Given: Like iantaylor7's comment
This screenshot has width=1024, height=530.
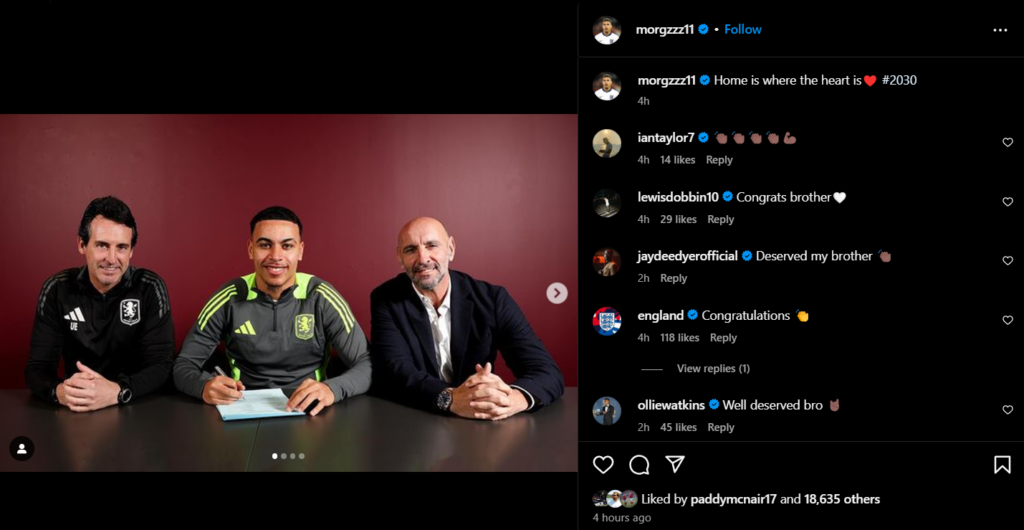Looking at the screenshot, I should (1007, 143).
